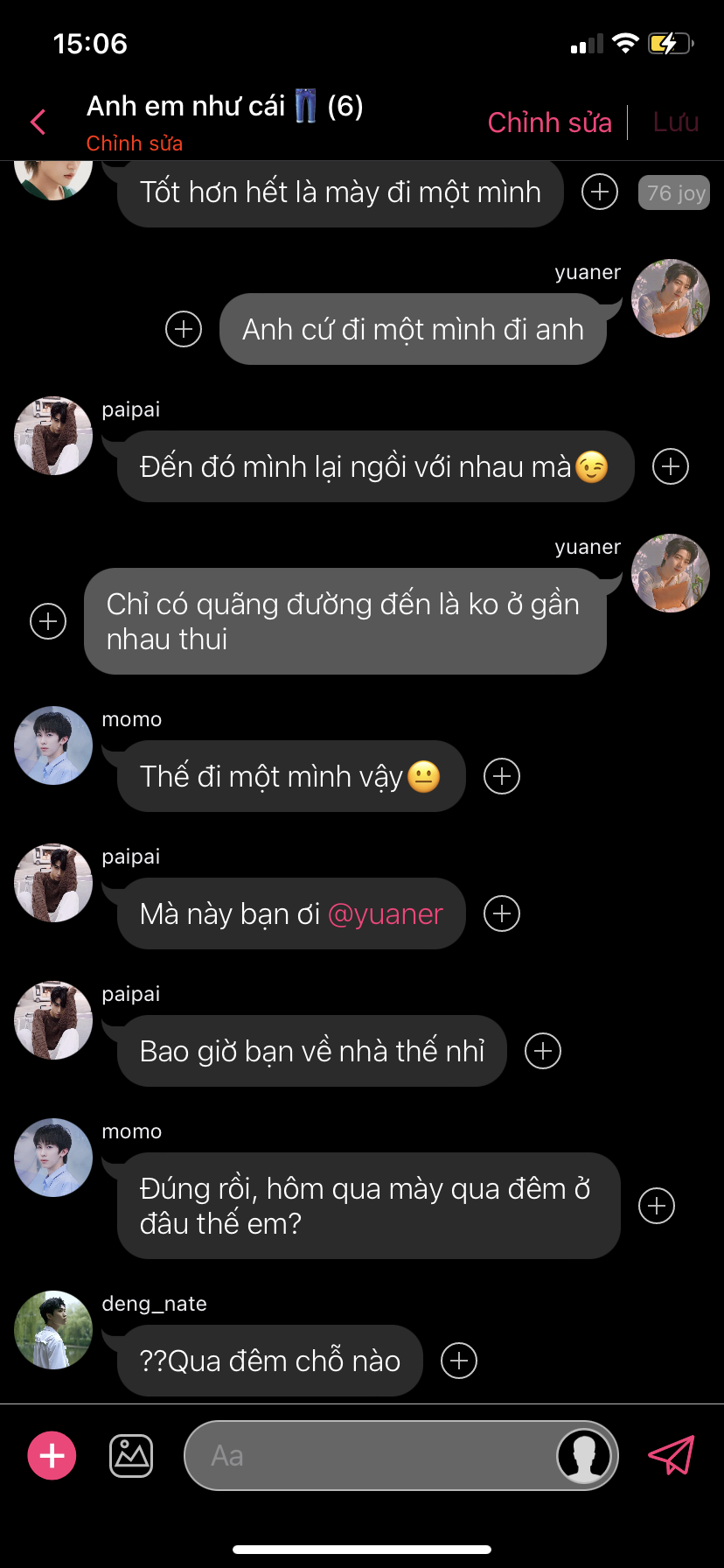Tap plus beside "Chỉ có quãng đường đến" message
The width and height of the screenshot is (724, 1568).
point(48,621)
